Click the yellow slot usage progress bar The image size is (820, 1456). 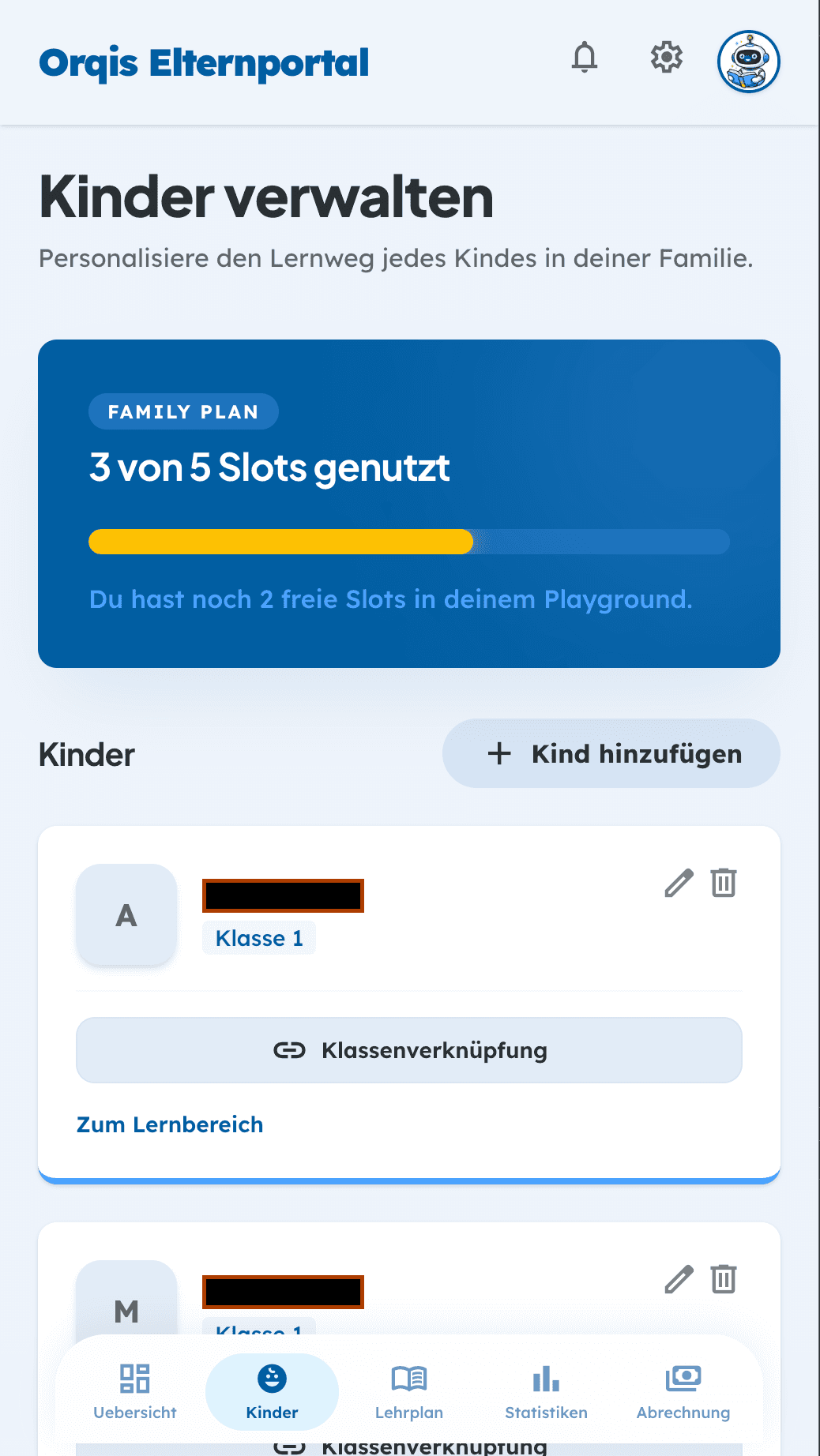[280, 542]
